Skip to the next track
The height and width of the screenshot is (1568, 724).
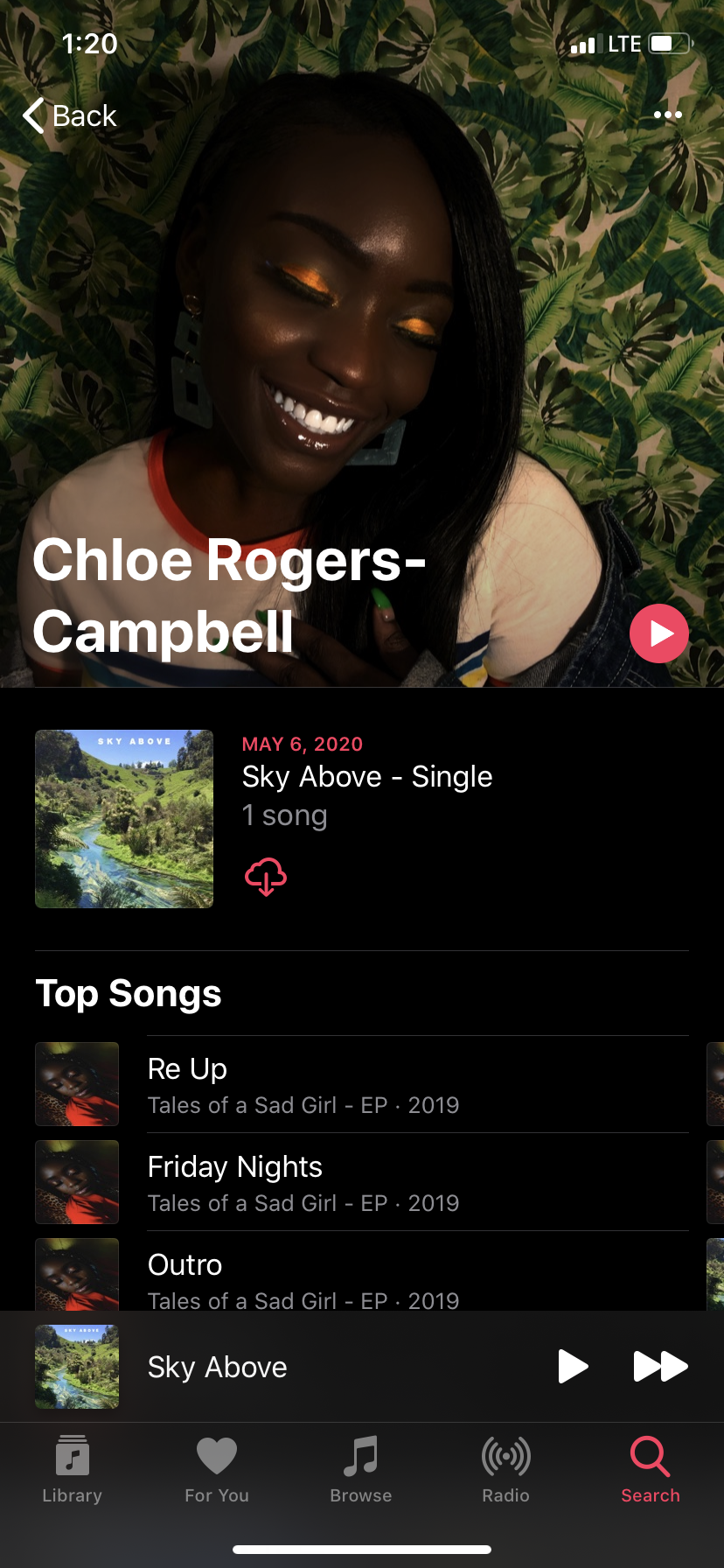[660, 1366]
